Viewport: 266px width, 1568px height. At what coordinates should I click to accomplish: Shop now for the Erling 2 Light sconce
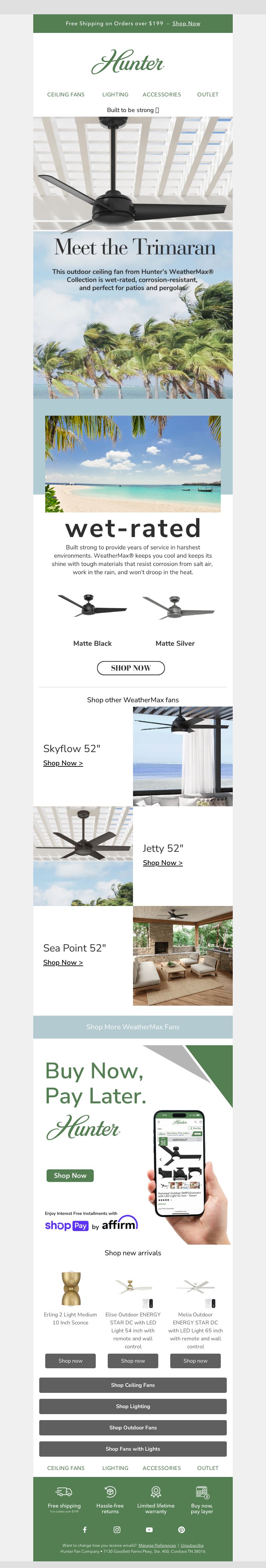pos(70,1360)
